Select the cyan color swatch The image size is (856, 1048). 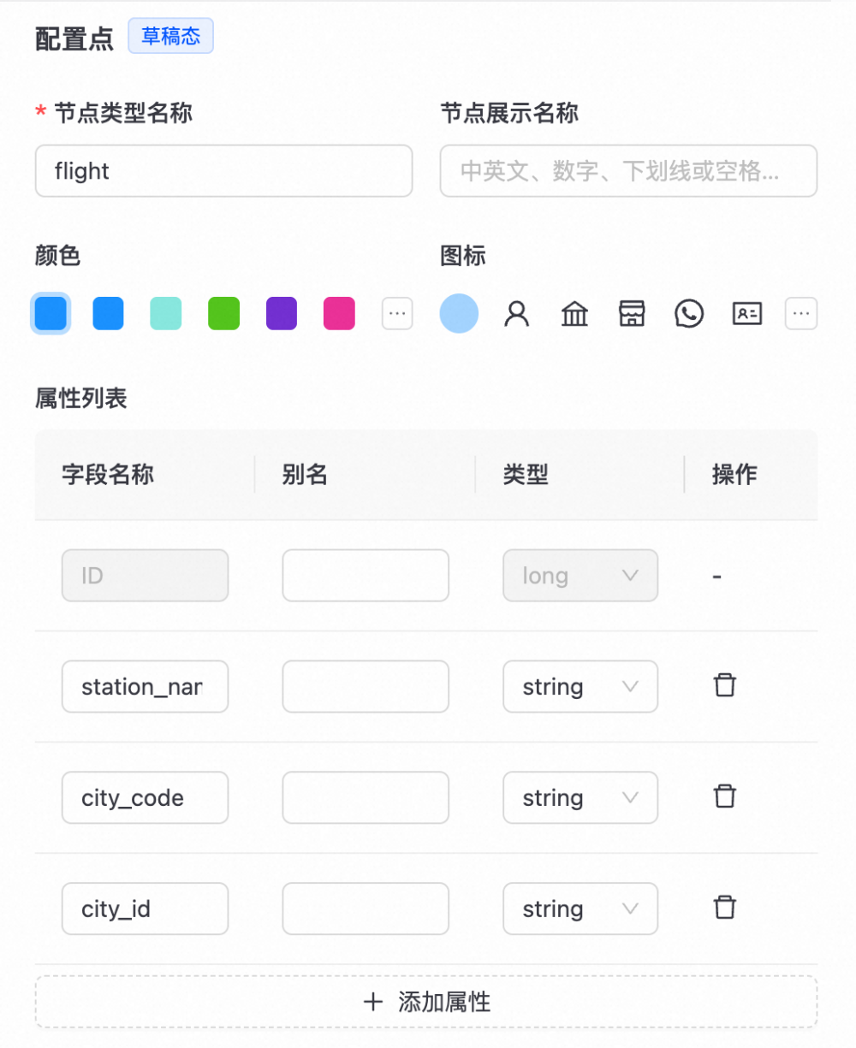click(166, 314)
